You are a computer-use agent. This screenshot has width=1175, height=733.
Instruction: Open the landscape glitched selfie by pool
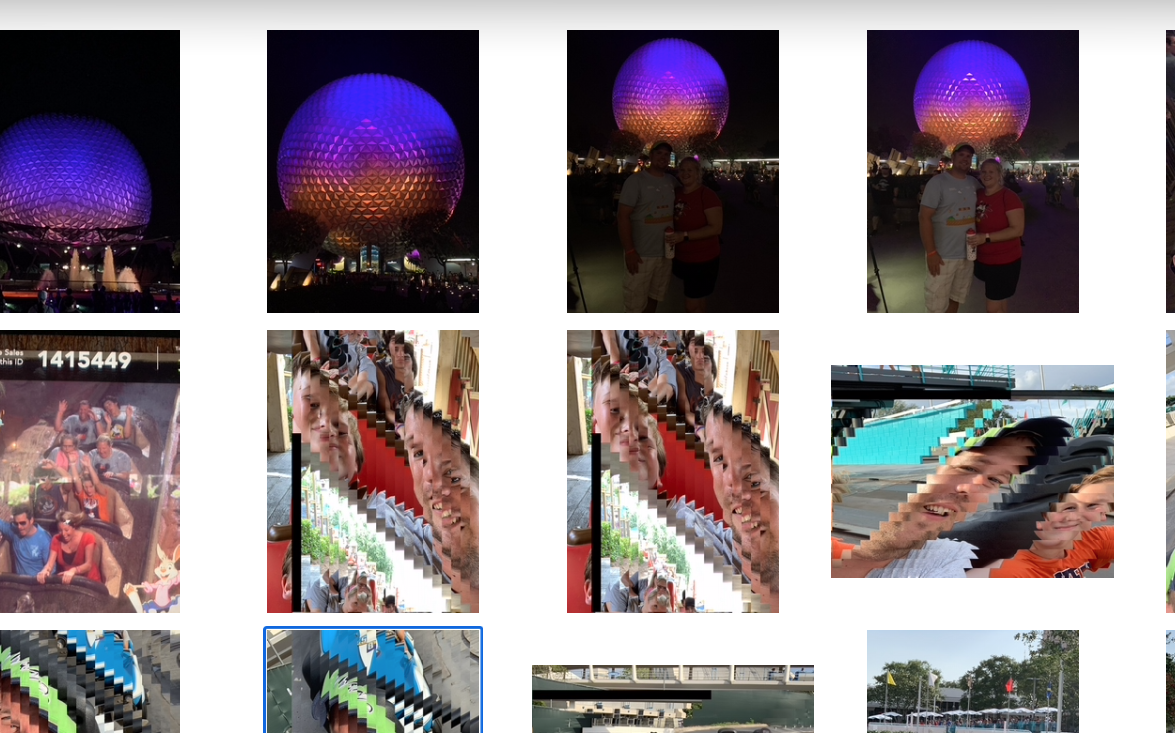(972, 471)
